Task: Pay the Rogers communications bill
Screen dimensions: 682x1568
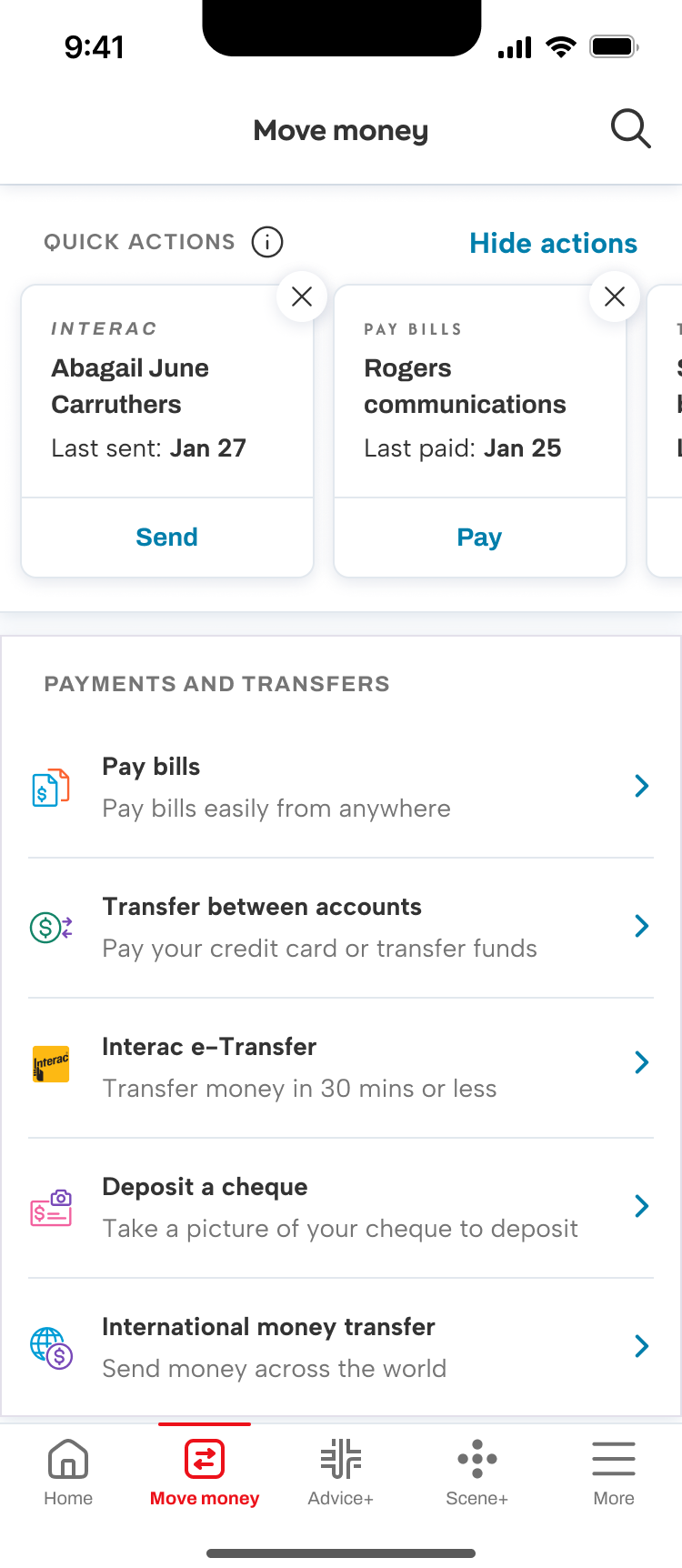Action: tap(479, 537)
